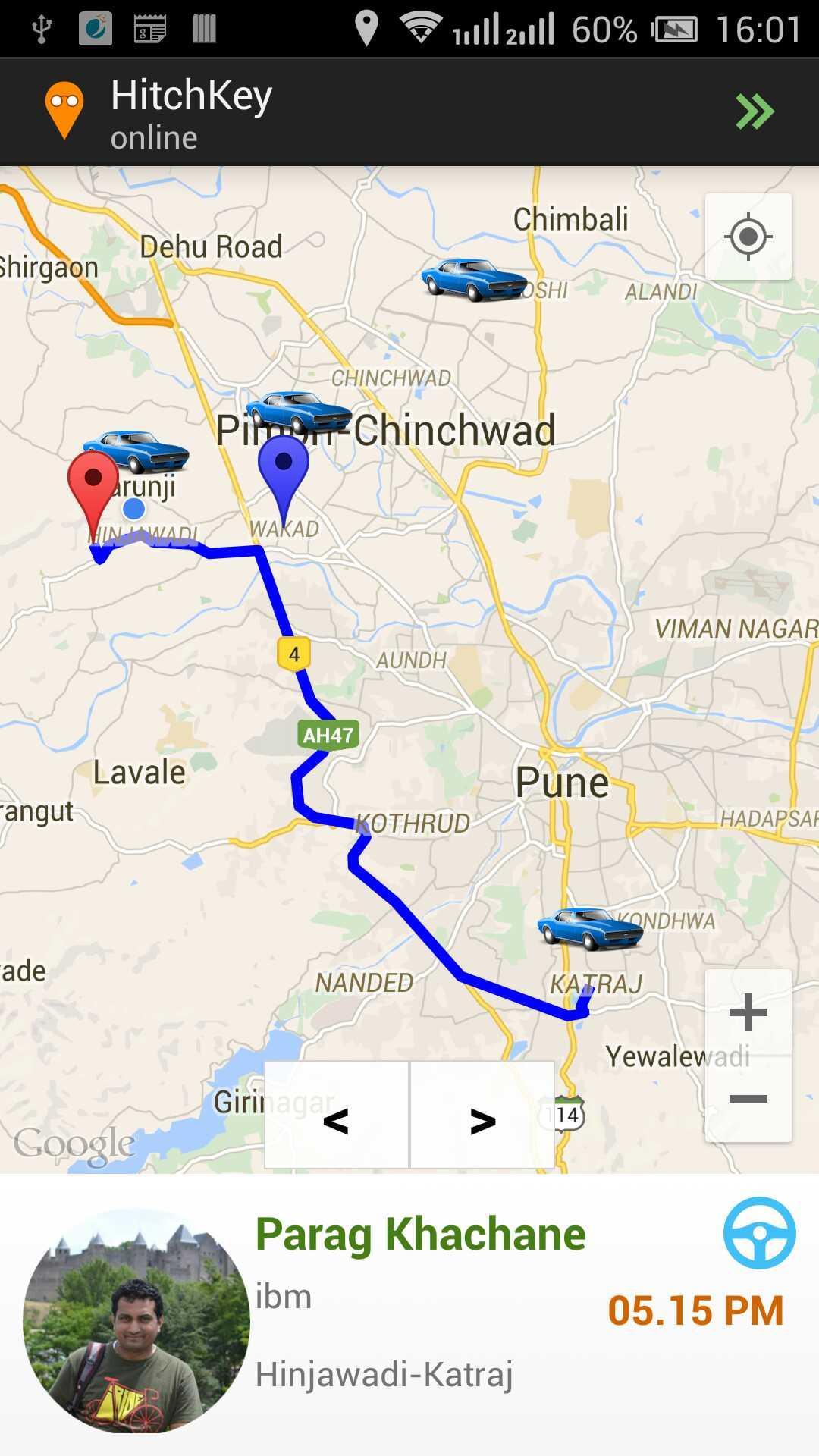This screenshot has height=1456, width=819.
Task: Tap the blue steering wheel icon
Action: (759, 1233)
